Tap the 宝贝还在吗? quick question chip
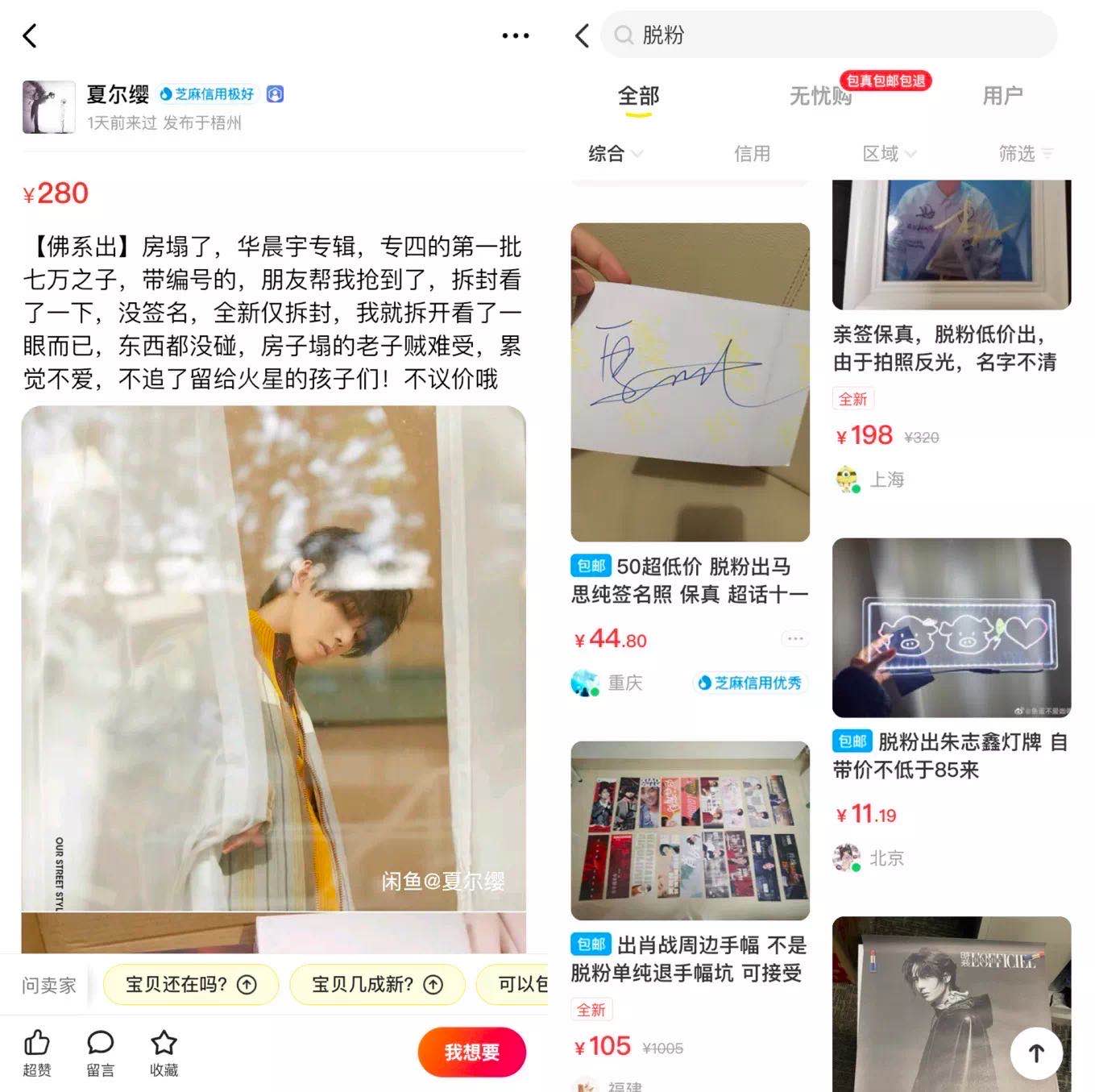Viewport: 1095px width, 1092px height. [x=191, y=984]
